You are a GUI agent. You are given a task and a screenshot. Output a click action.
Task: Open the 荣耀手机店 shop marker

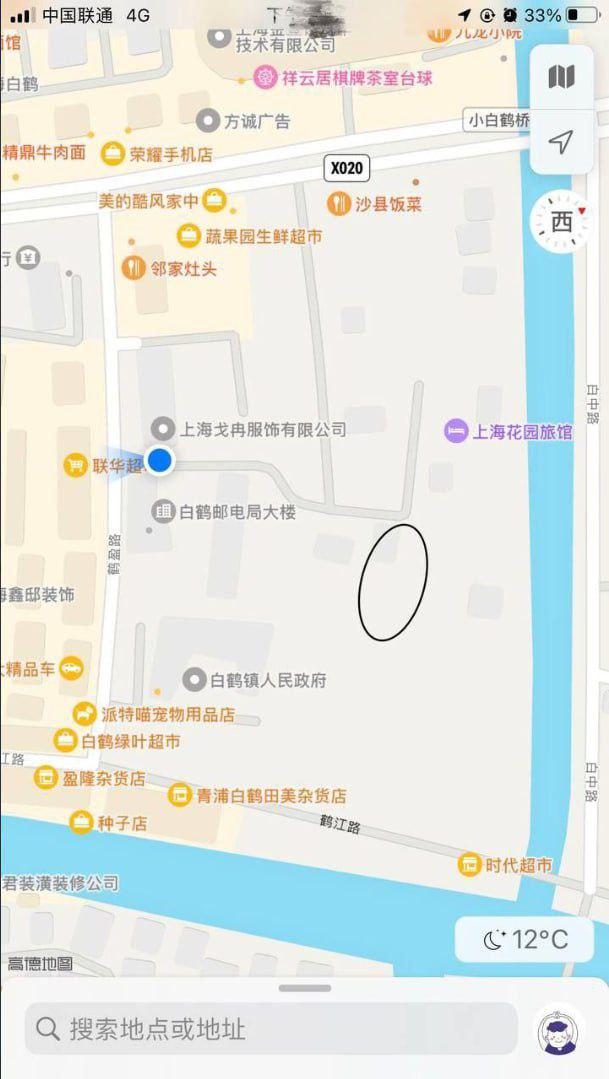(x=113, y=154)
